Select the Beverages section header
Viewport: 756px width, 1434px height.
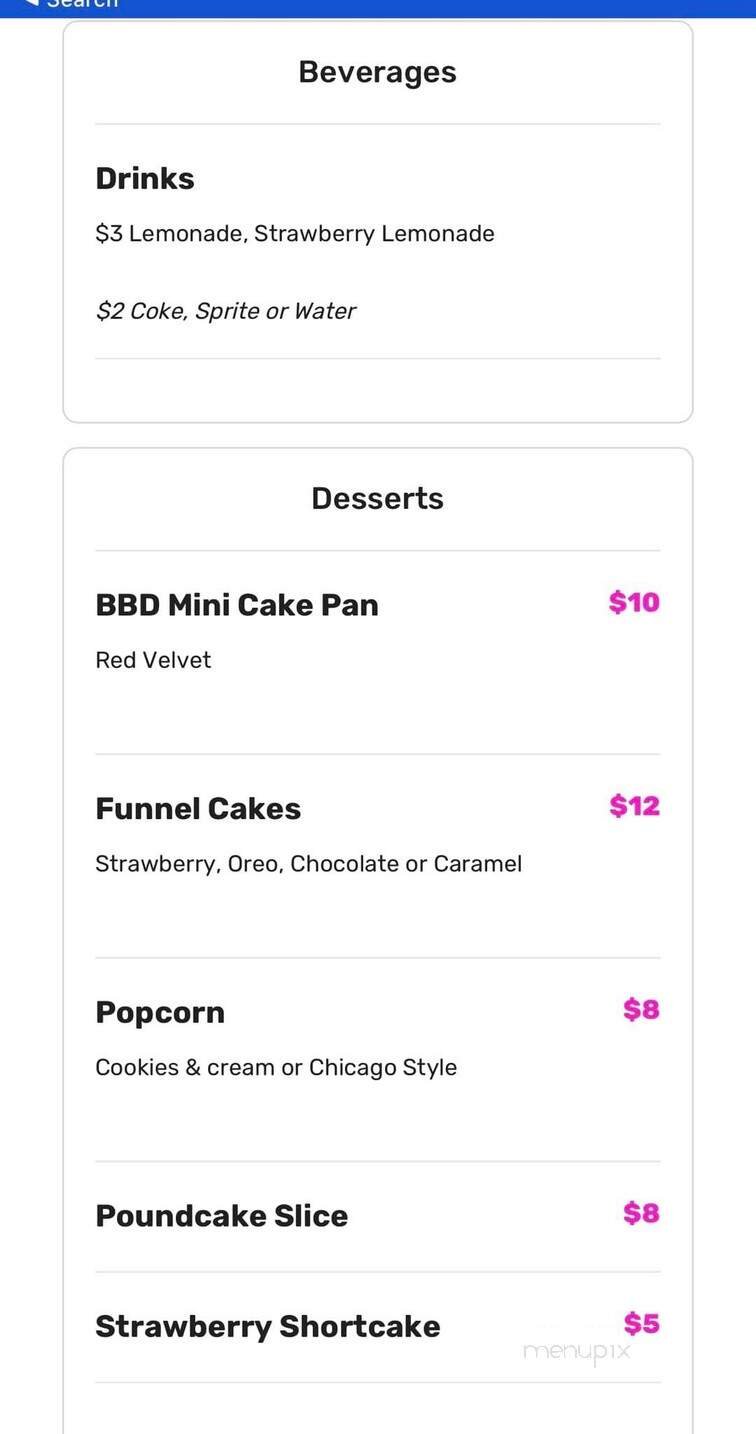point(377,70)
